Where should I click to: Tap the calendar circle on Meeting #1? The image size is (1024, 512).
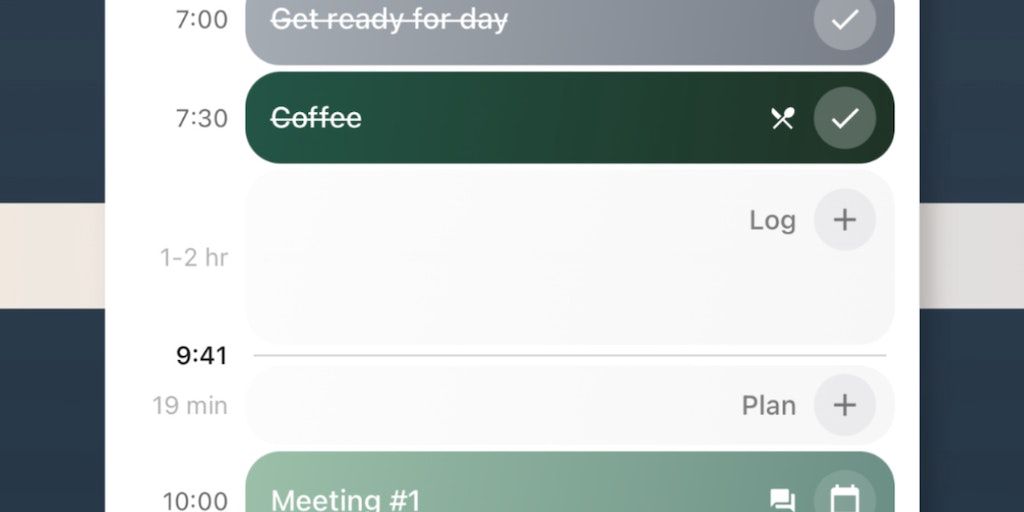(x=845, y=497)
